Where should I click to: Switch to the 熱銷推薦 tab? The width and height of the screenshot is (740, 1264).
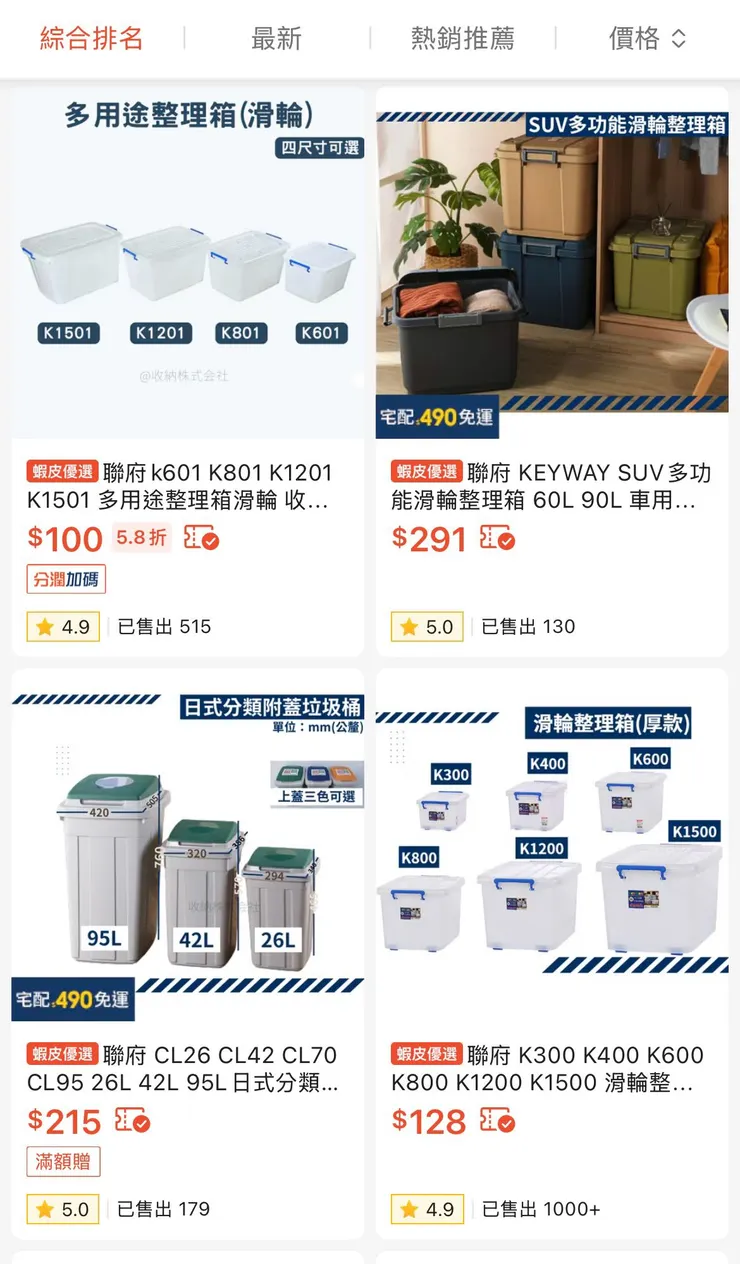coord(459,36)
